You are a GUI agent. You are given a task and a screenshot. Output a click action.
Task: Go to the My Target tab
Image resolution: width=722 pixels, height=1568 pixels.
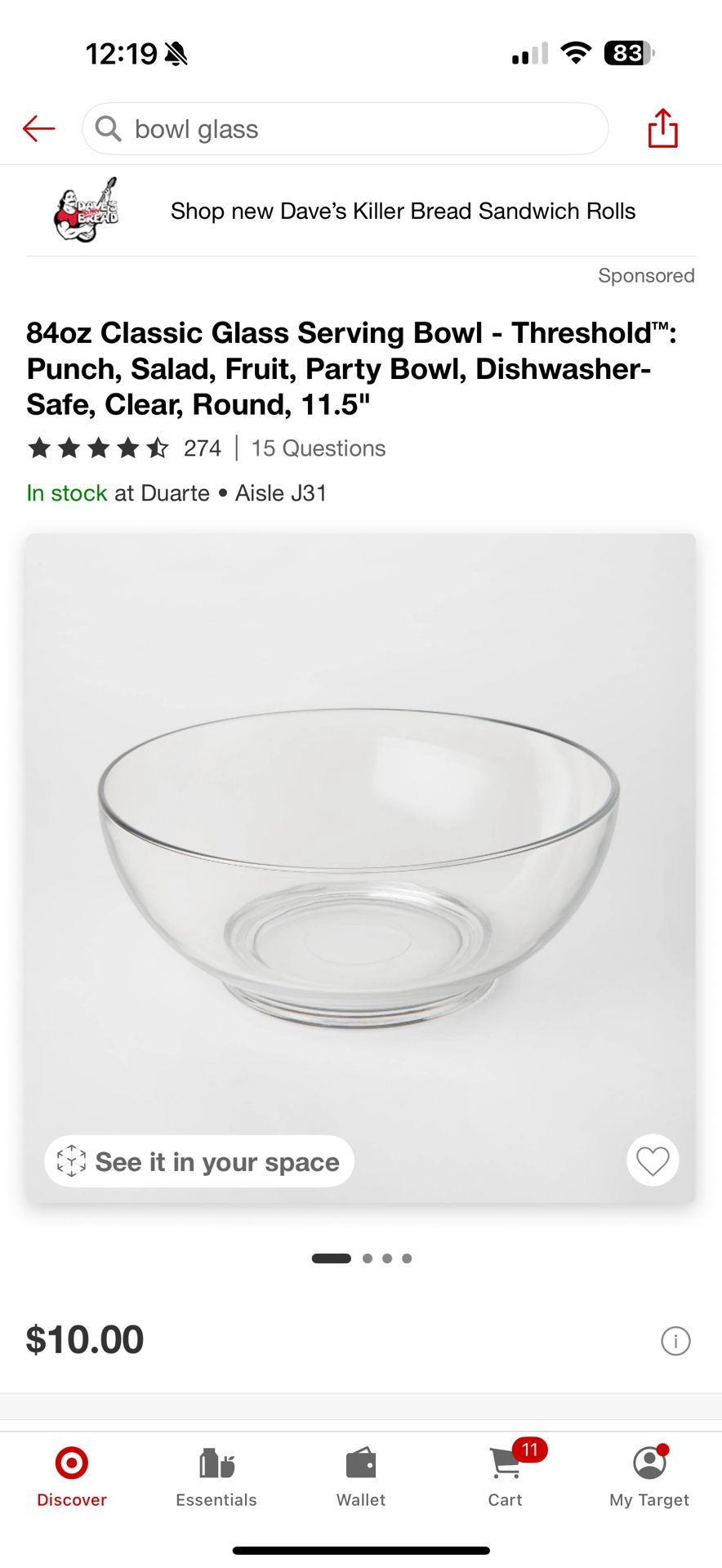(x=649, y=1477)
